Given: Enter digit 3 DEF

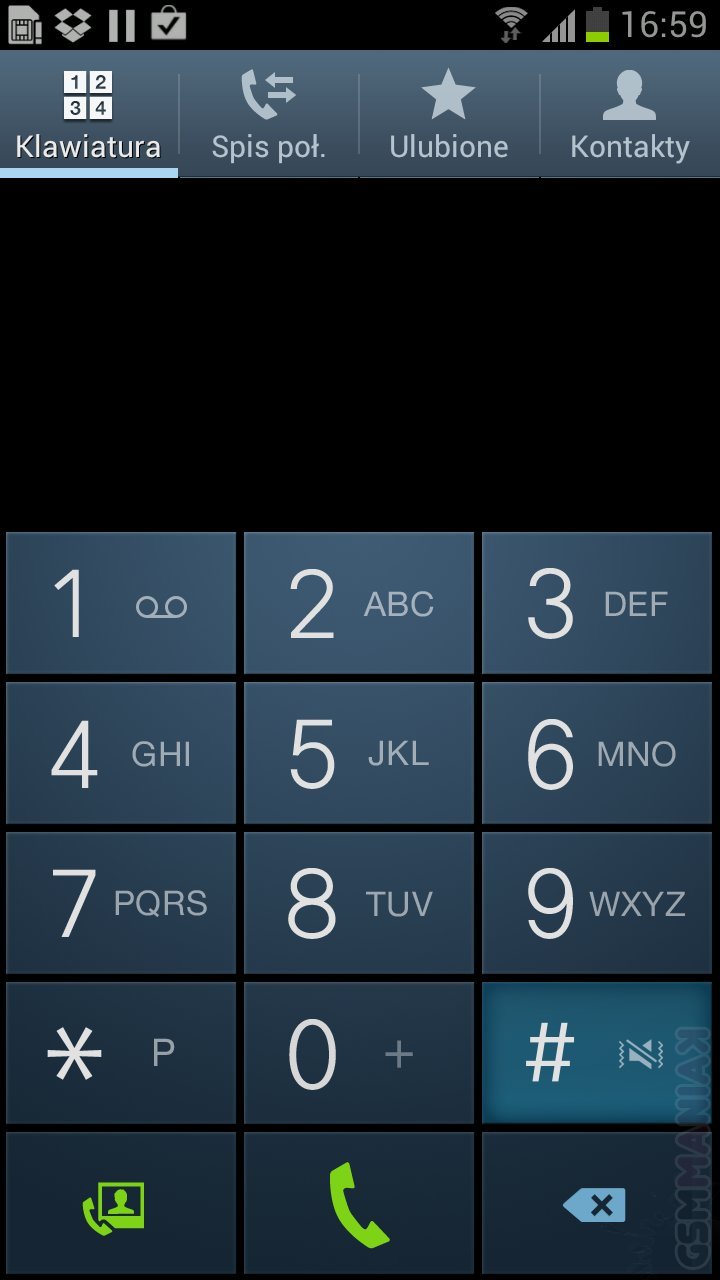Looking at the screenshot, I should pyautogui.click(x=597, y=603).
